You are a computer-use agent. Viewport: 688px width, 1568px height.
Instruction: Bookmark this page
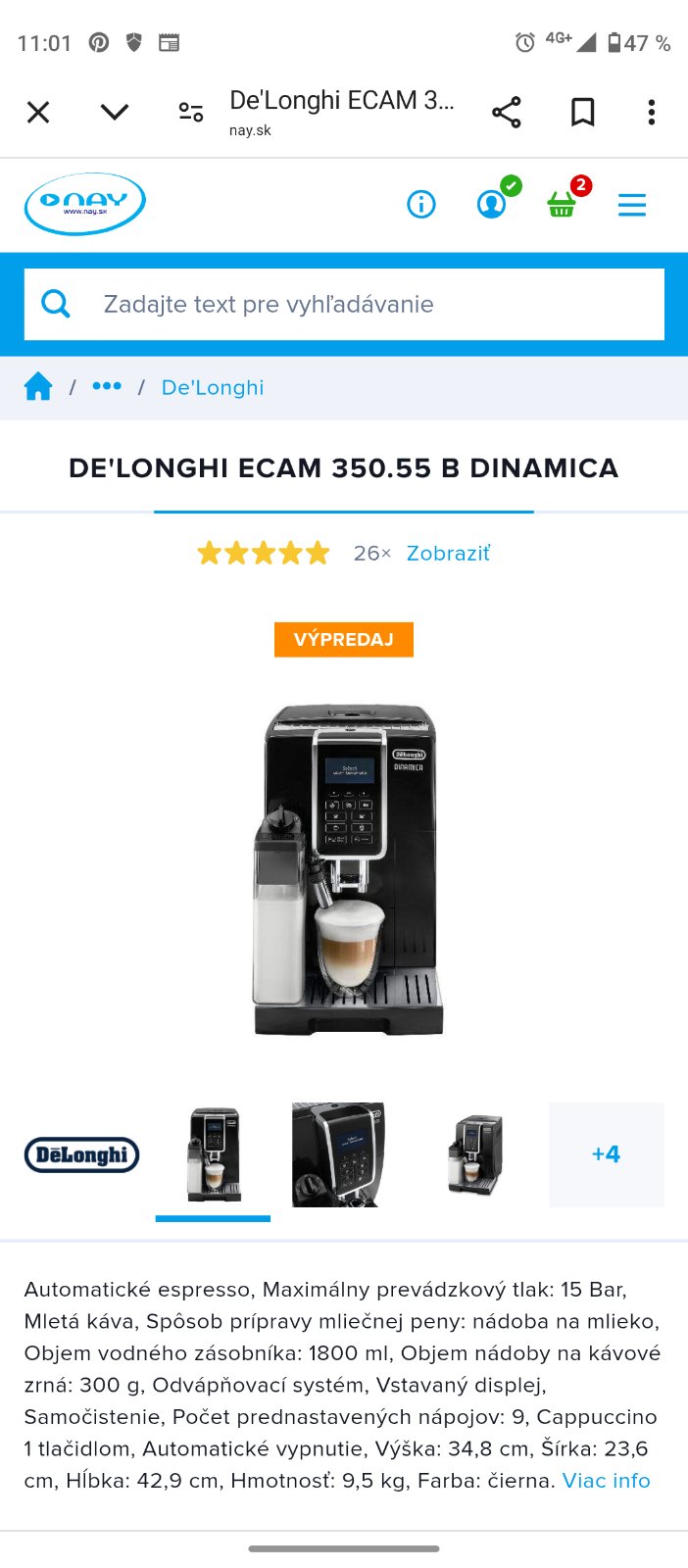tap(582, 113)
